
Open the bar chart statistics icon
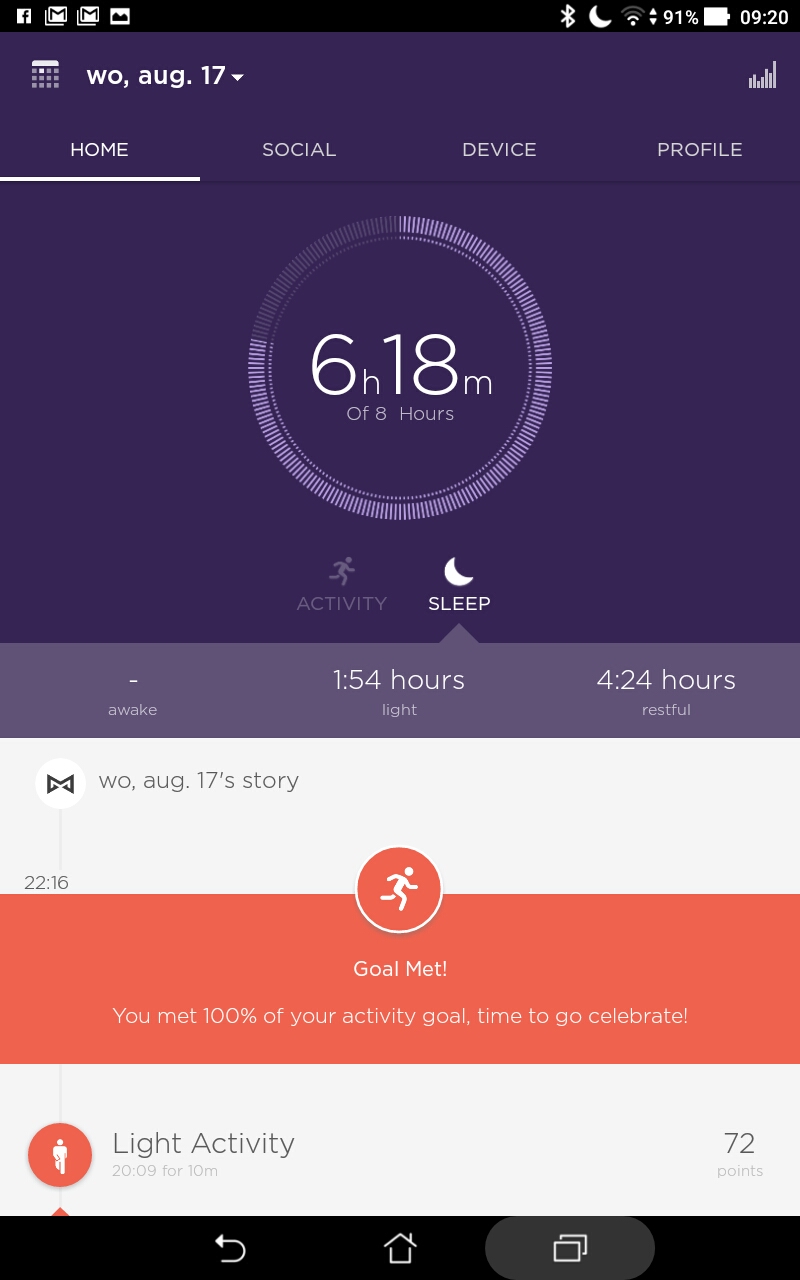click(762, 75)
